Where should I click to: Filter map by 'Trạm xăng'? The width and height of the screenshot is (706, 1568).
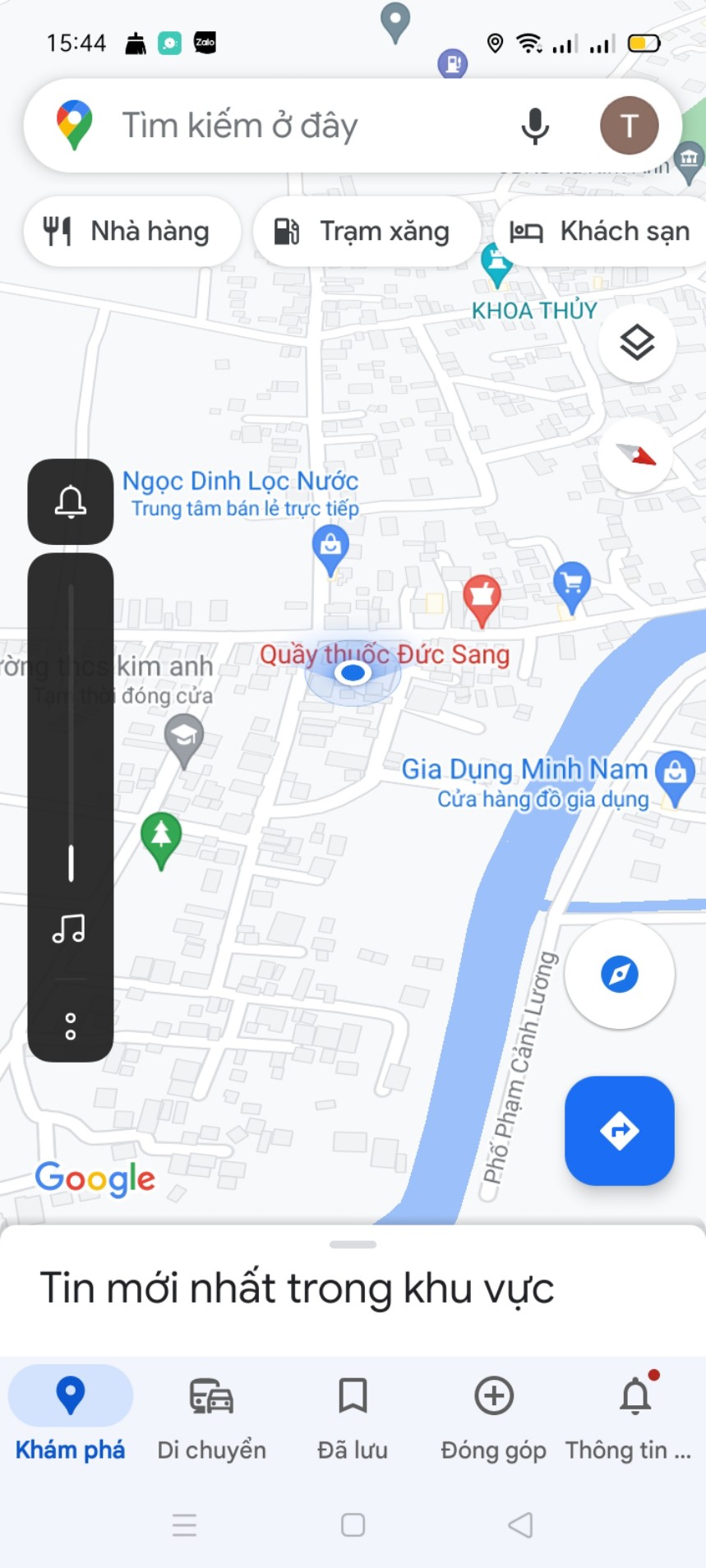point(367,232)
